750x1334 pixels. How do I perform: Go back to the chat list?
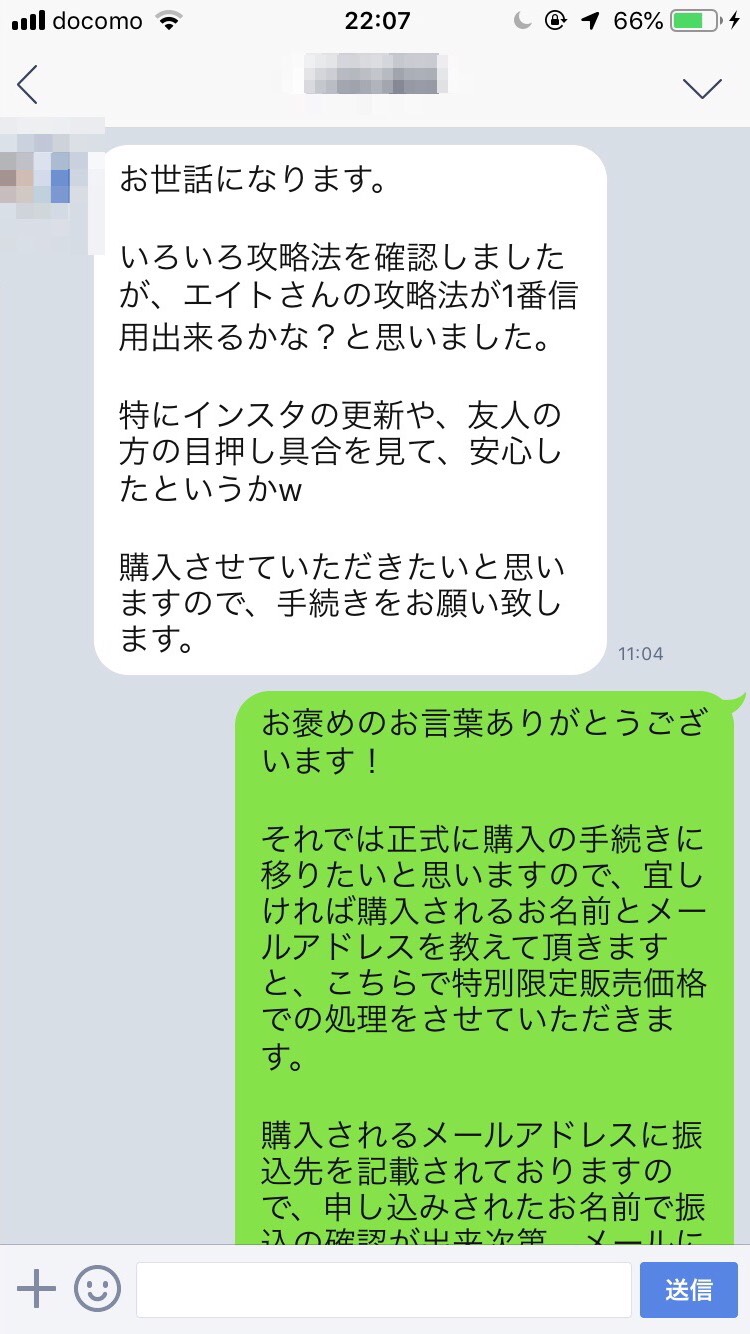pyautogui.click(x=28, y=85)
